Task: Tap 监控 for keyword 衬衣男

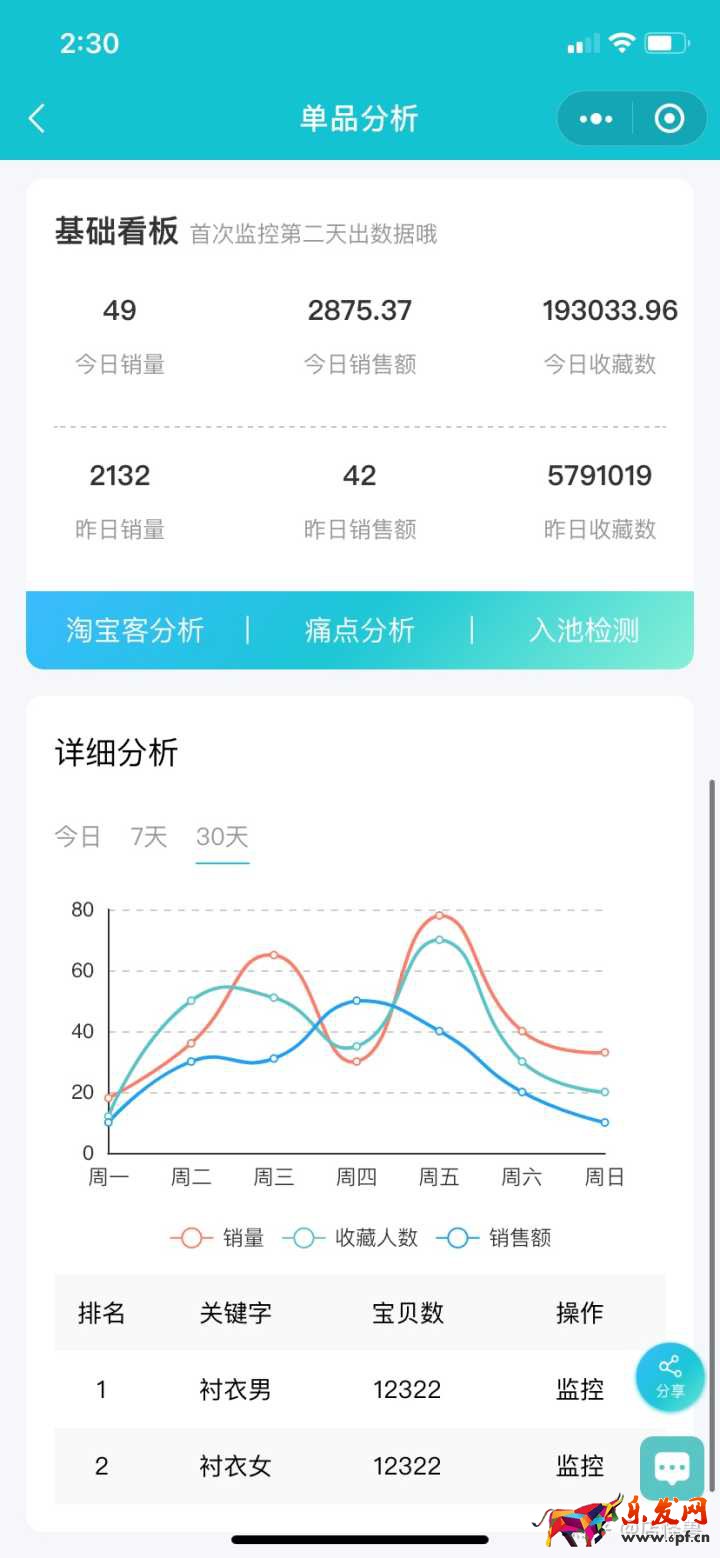Action: [580, 1389]
